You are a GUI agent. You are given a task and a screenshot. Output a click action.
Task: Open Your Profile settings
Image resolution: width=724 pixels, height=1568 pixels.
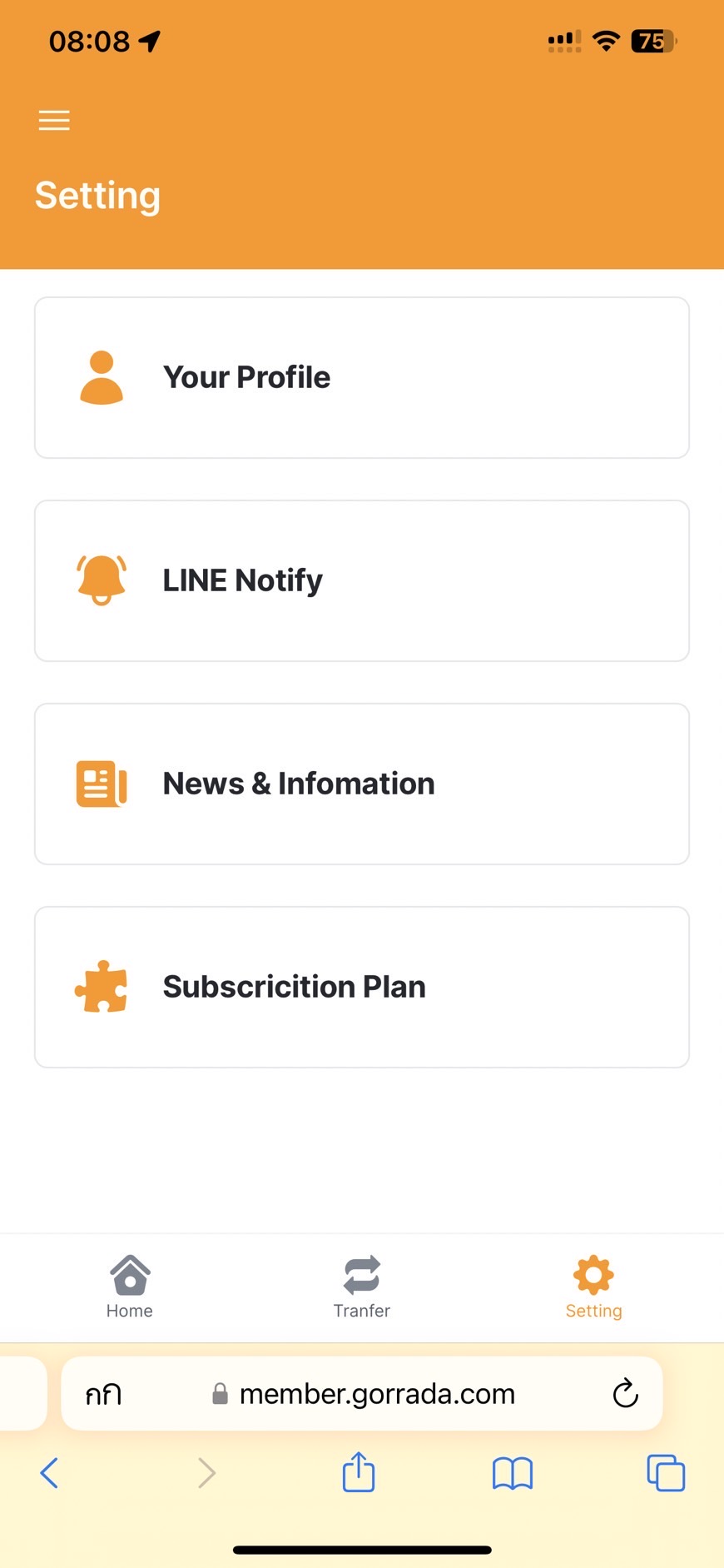(x=362, y=377)
